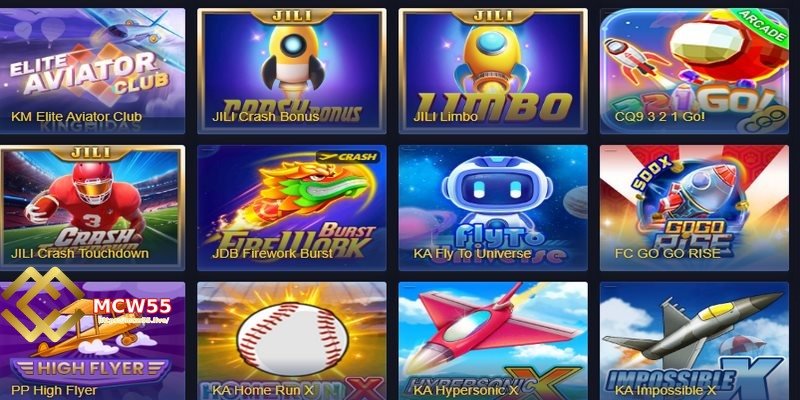
Task: Open KA Fly To Universe game
Action: tap(492, 205)
